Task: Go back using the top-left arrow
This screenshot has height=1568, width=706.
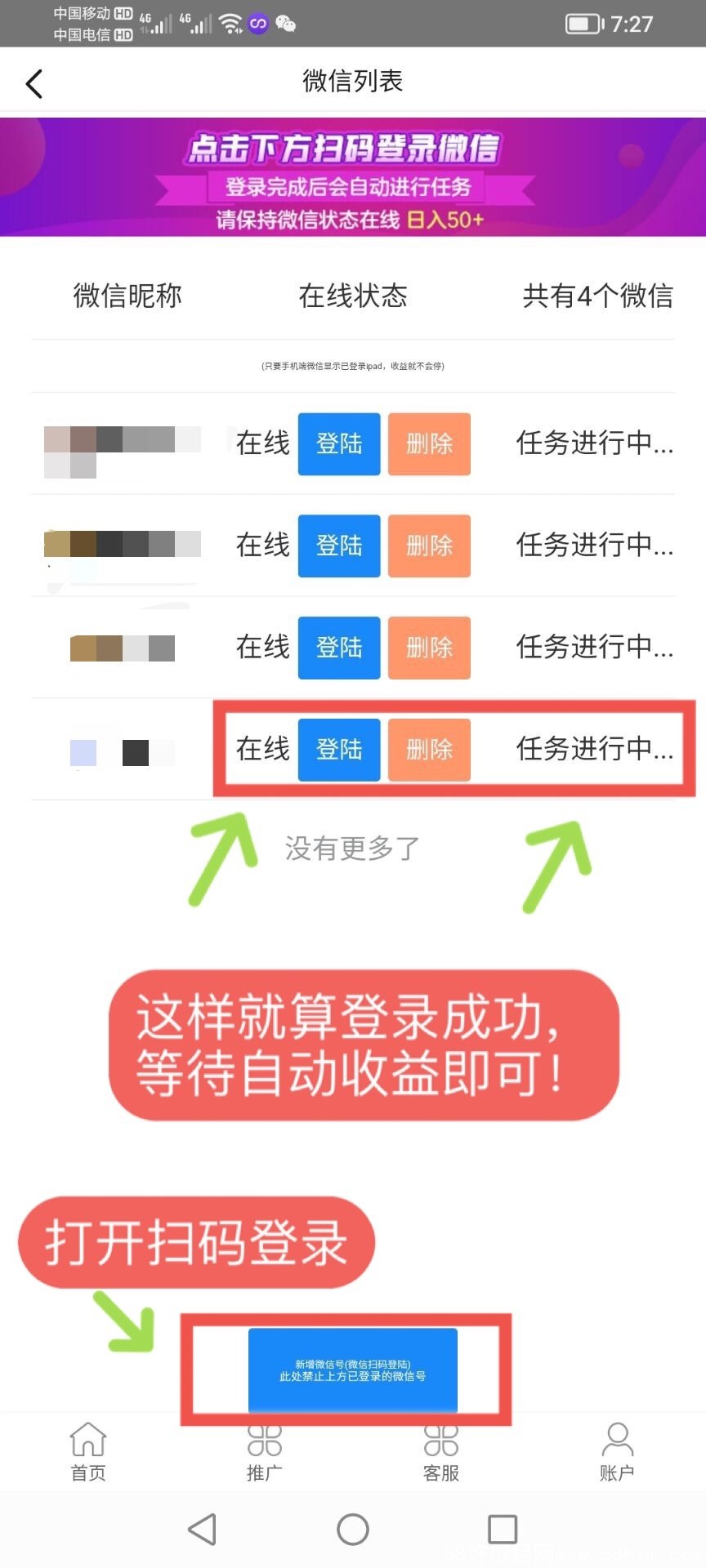Action: click(x=34, y=83)
